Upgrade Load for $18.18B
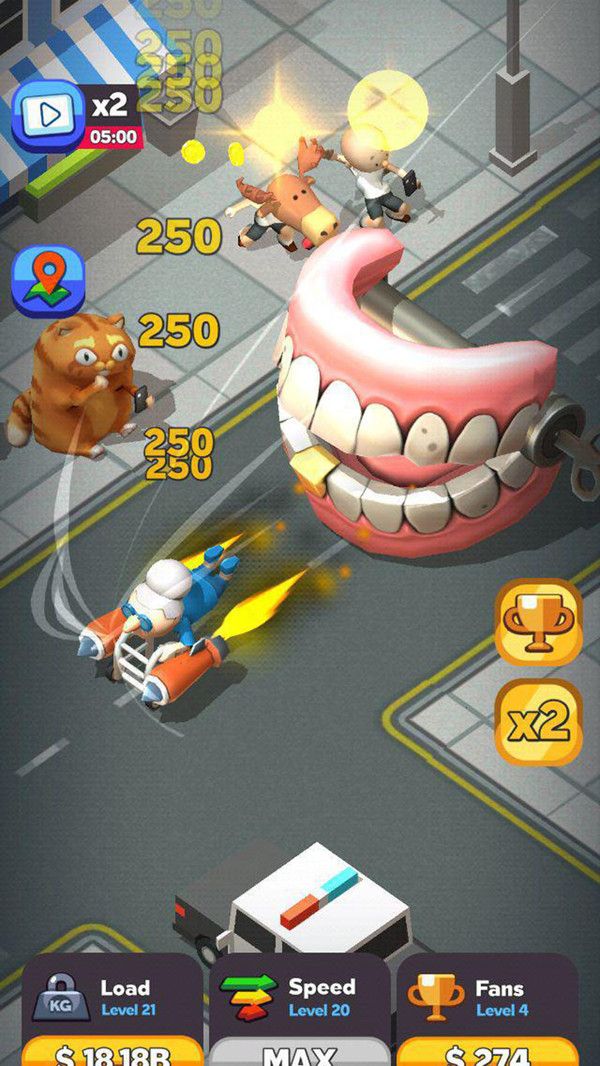The height and width of the screenshot is (1066, 600). [112, 1052]
